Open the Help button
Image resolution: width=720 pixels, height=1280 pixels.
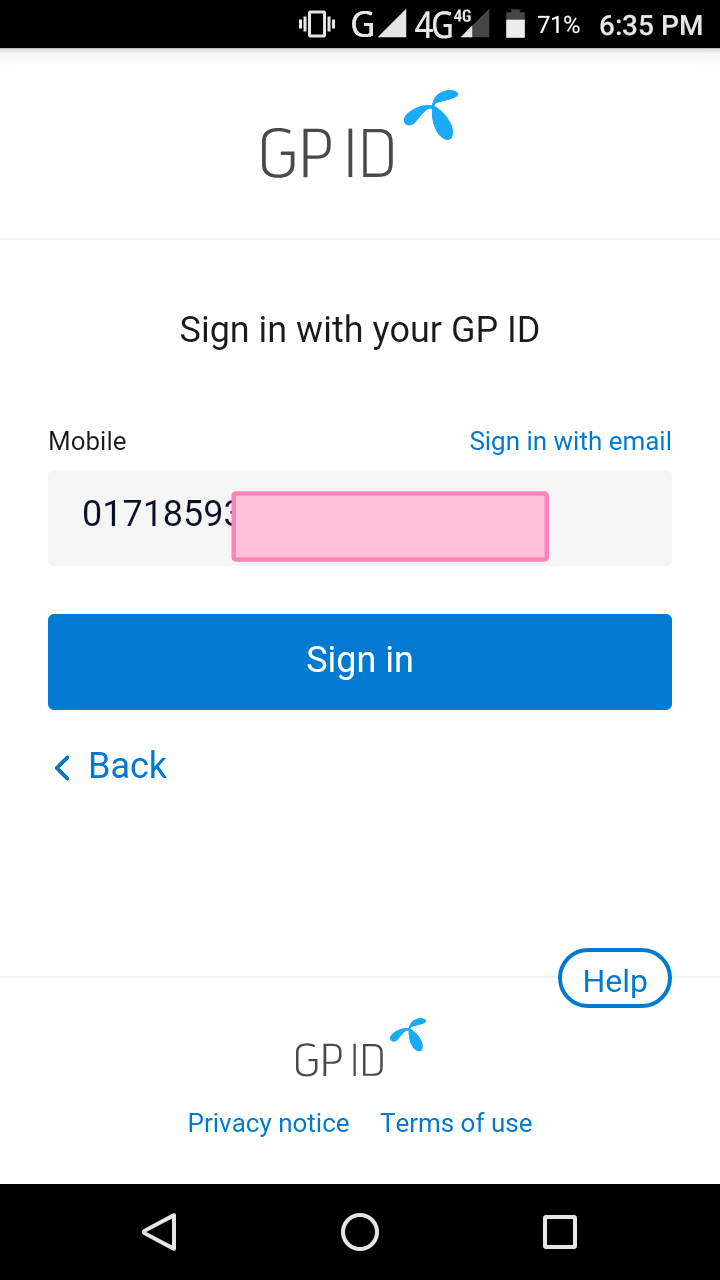pyautogui.click(x=614, y=980)
